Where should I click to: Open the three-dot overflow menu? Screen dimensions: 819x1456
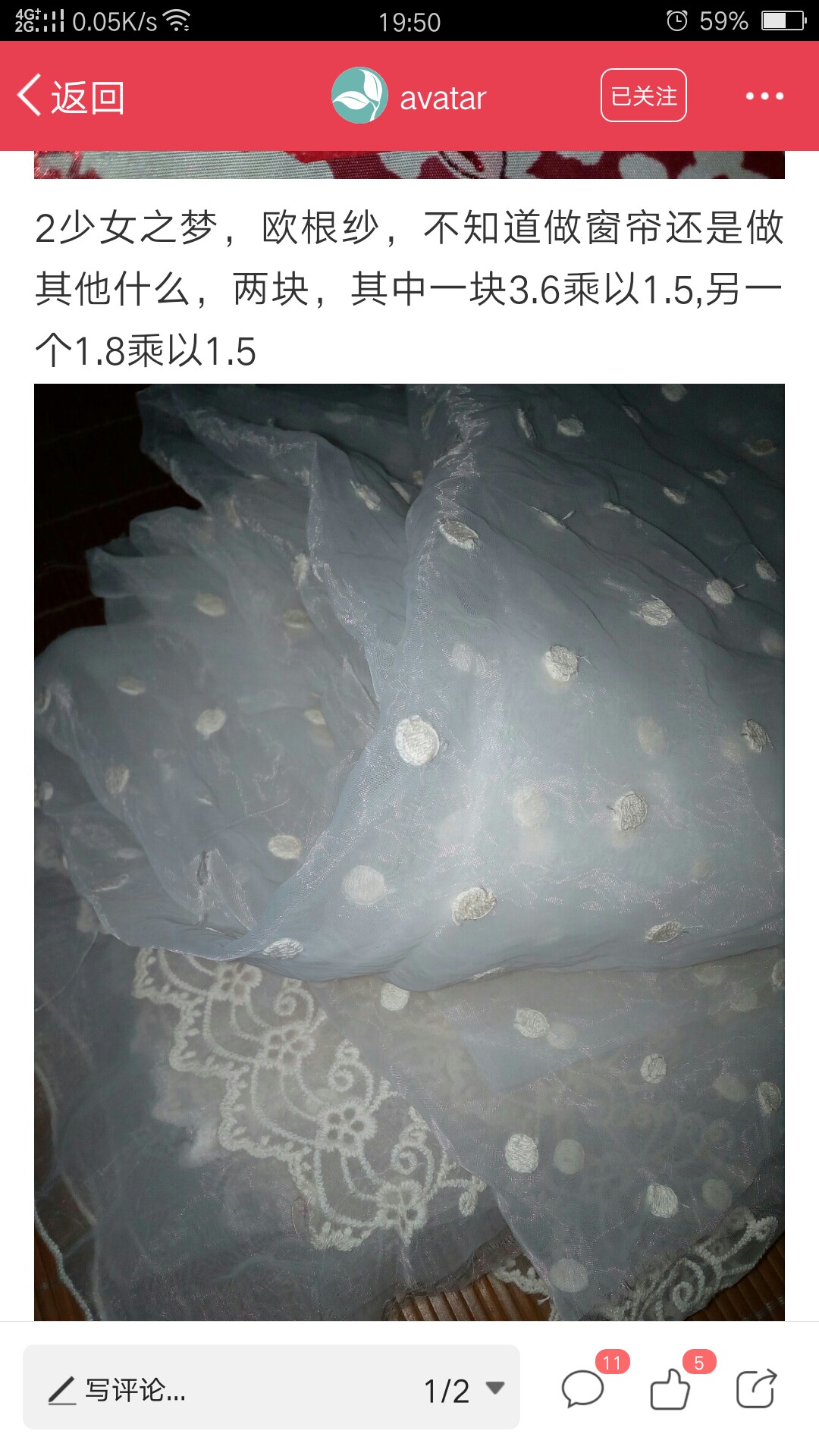pyautogui.click(x=764, y=96)
